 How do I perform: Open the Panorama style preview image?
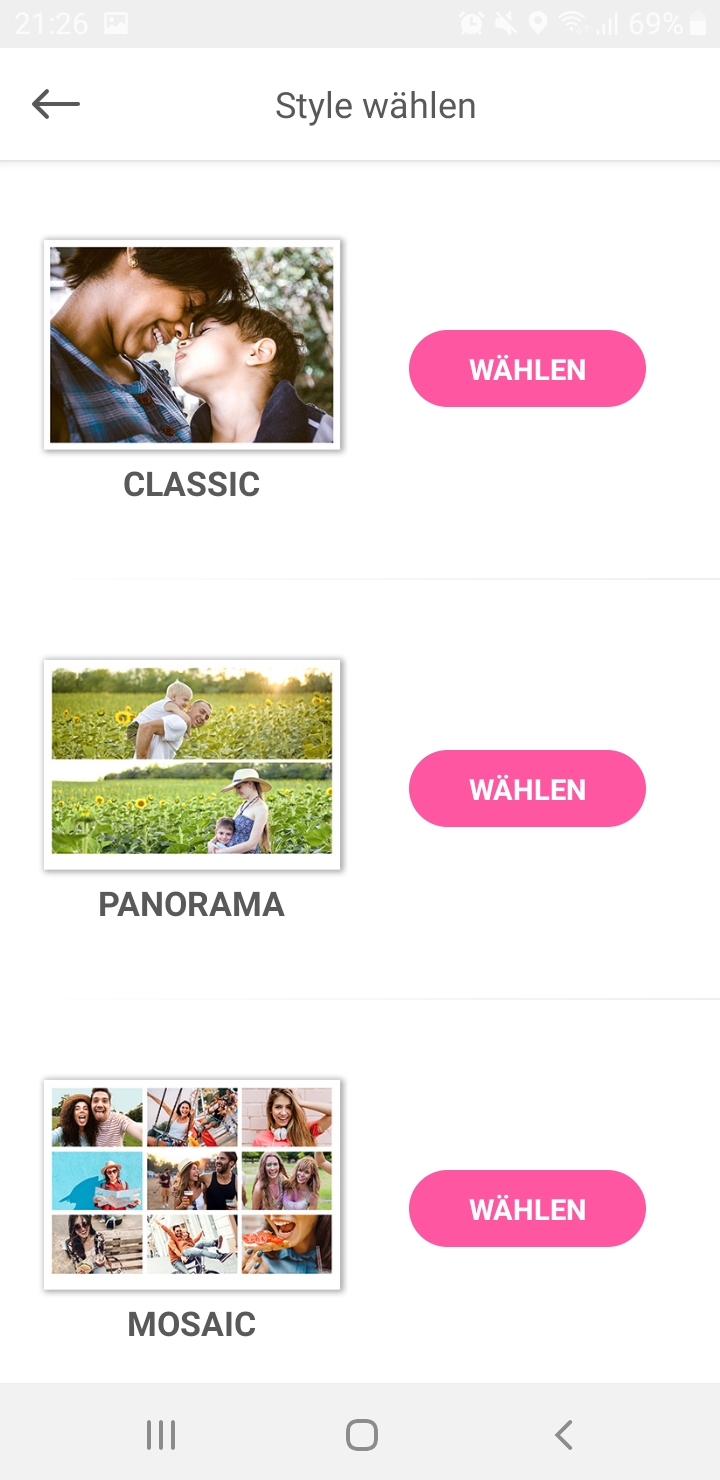[192, 765]
